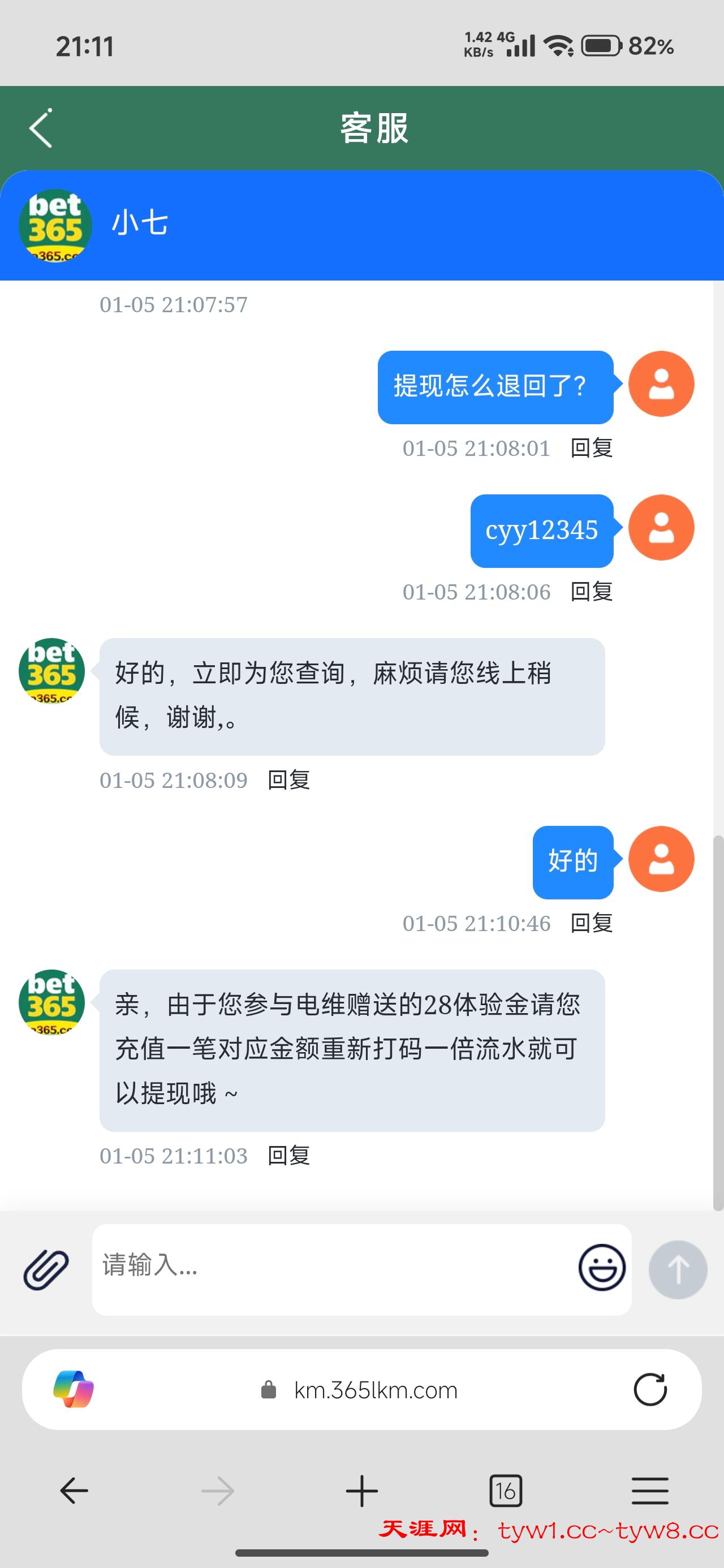The image size is (724, 1568).
Task: Open the browser menu
Action: pyautogui.click(x=650, y=1491)
